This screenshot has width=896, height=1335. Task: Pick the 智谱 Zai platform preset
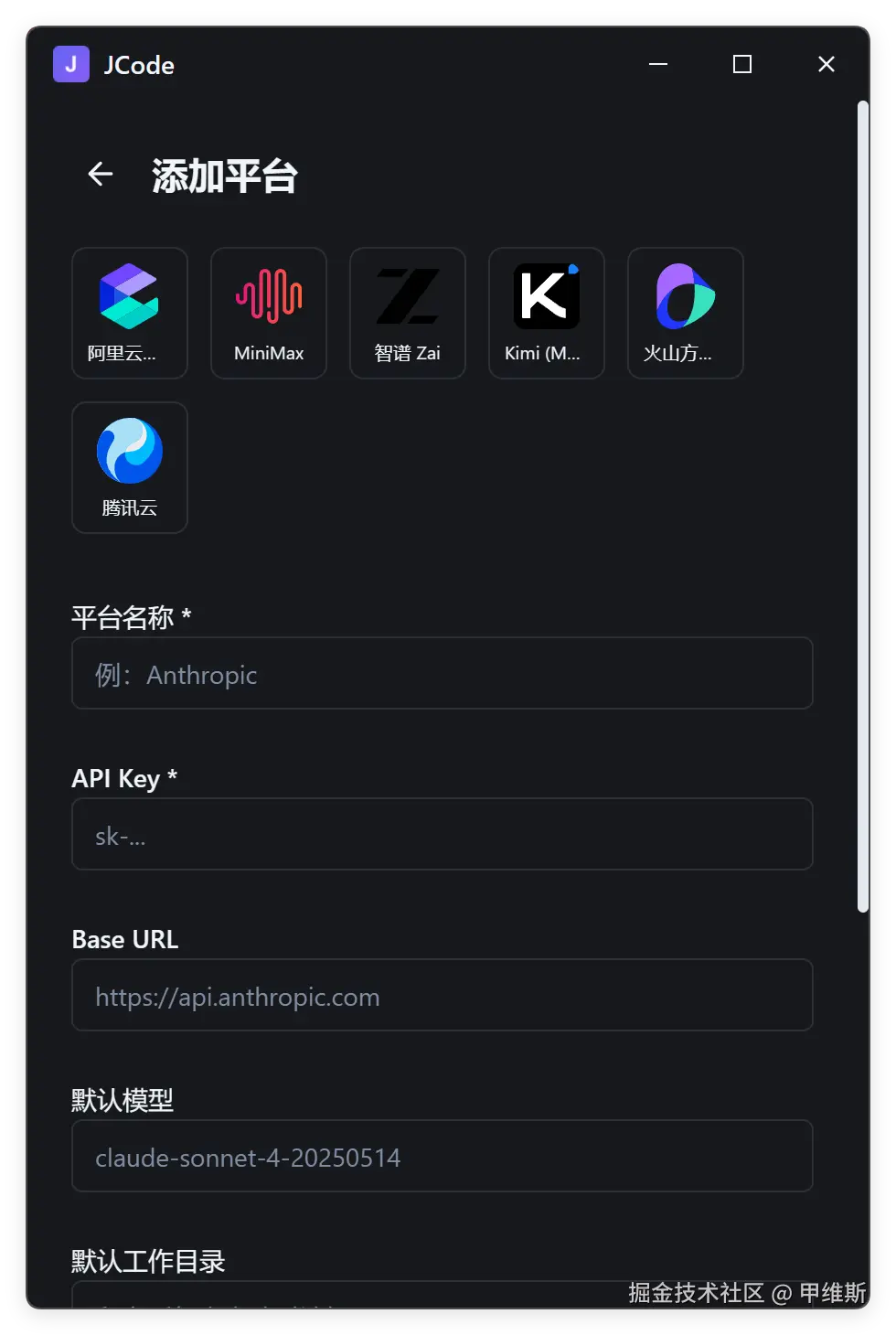coord(408,313)
